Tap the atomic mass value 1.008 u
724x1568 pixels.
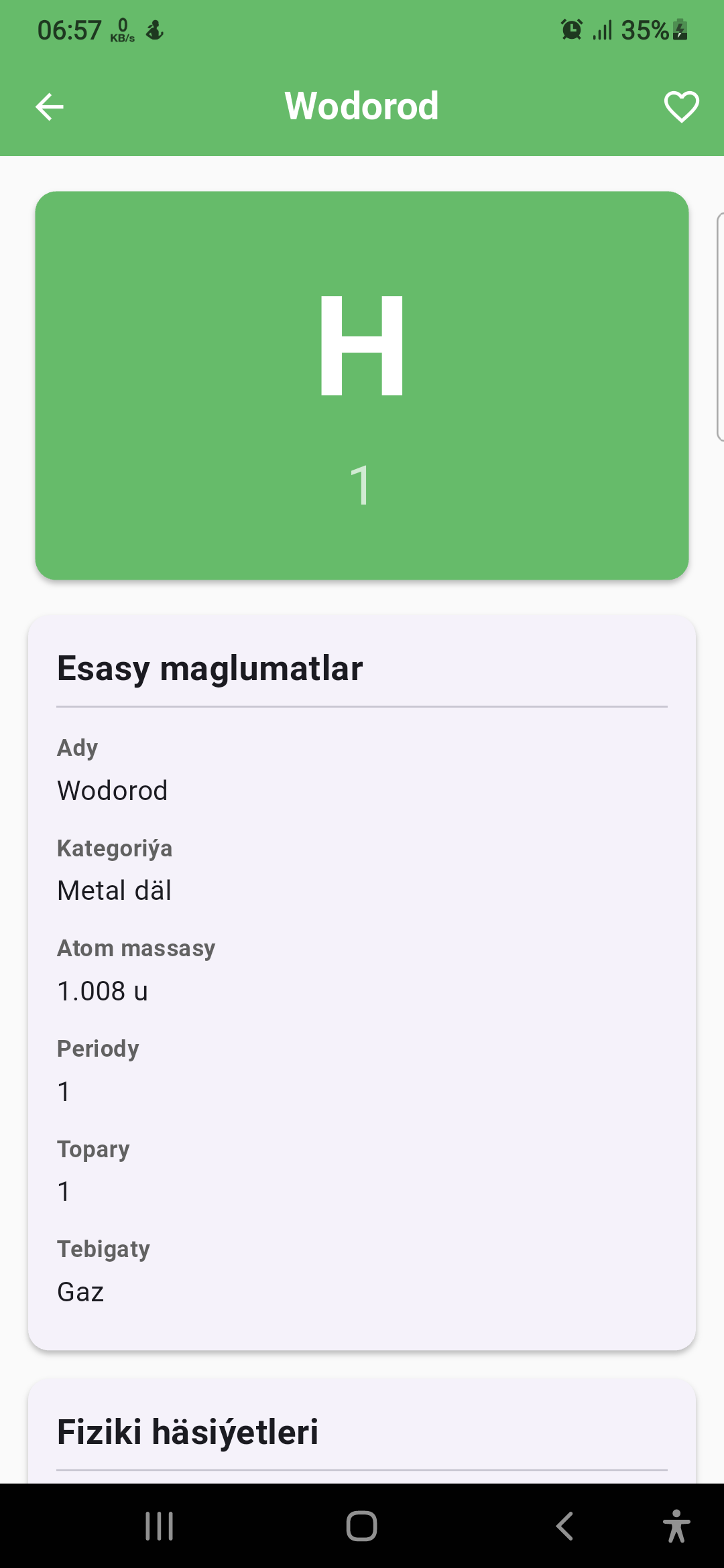[x=103, y=990]
